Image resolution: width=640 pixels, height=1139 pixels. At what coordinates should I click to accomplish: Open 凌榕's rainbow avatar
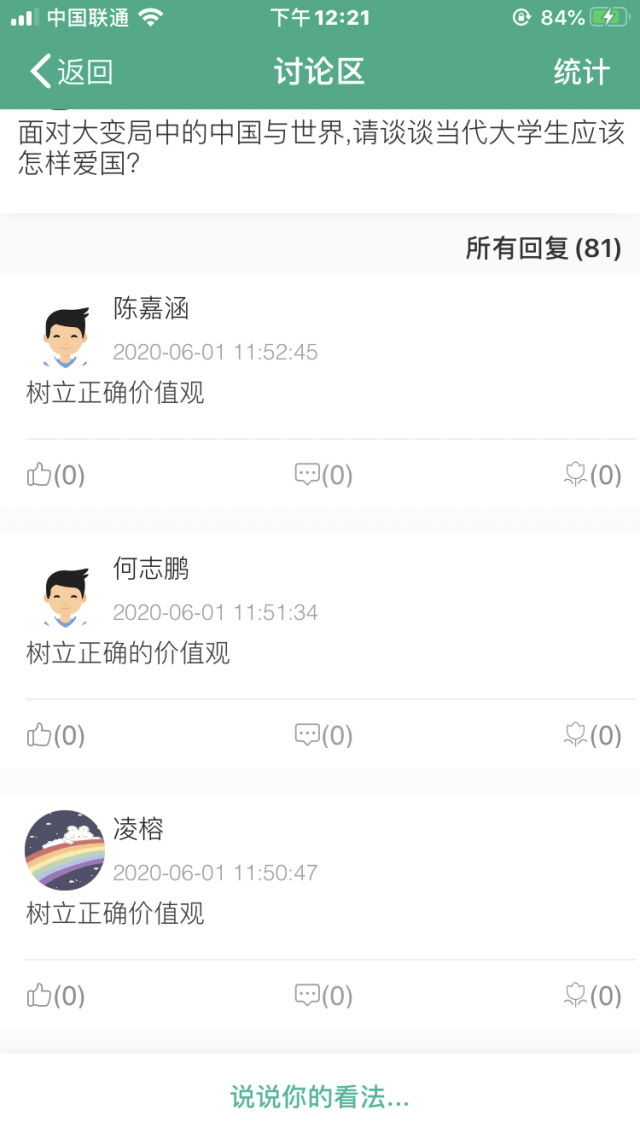point(65,850)
